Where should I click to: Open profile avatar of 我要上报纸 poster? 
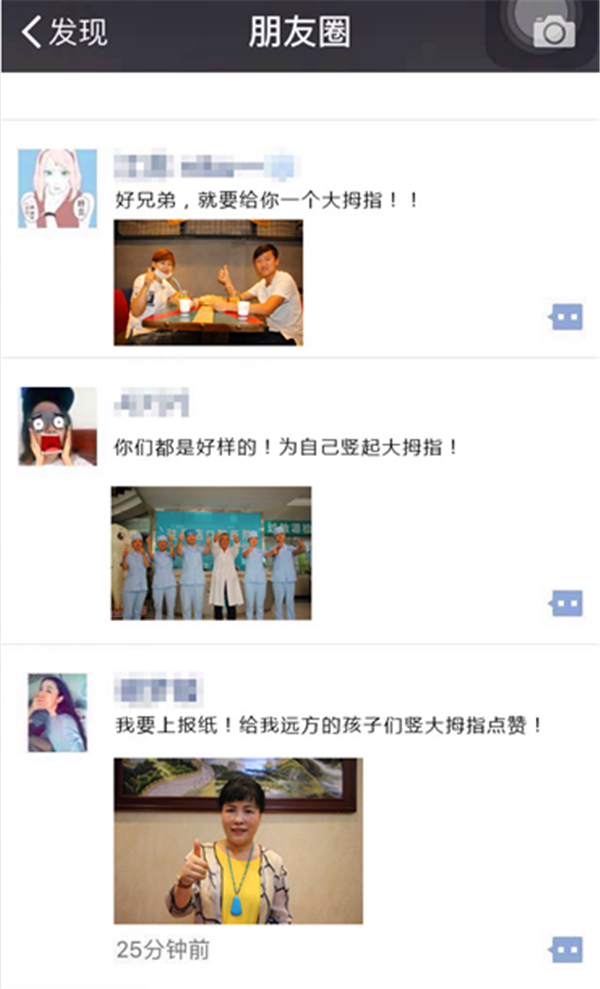pos(57,712)
